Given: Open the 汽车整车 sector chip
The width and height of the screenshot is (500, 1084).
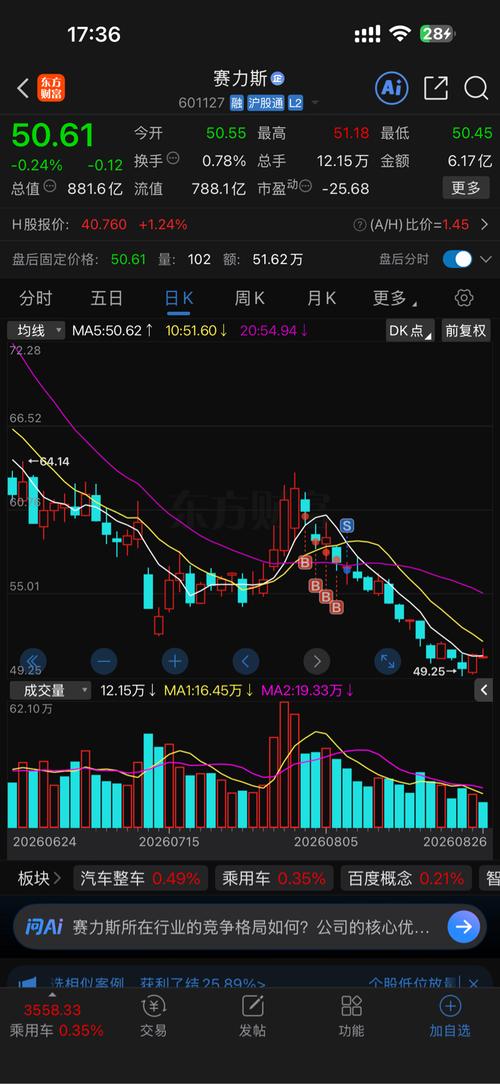Looking at the screenshot, I should click(x=141, y=879).
